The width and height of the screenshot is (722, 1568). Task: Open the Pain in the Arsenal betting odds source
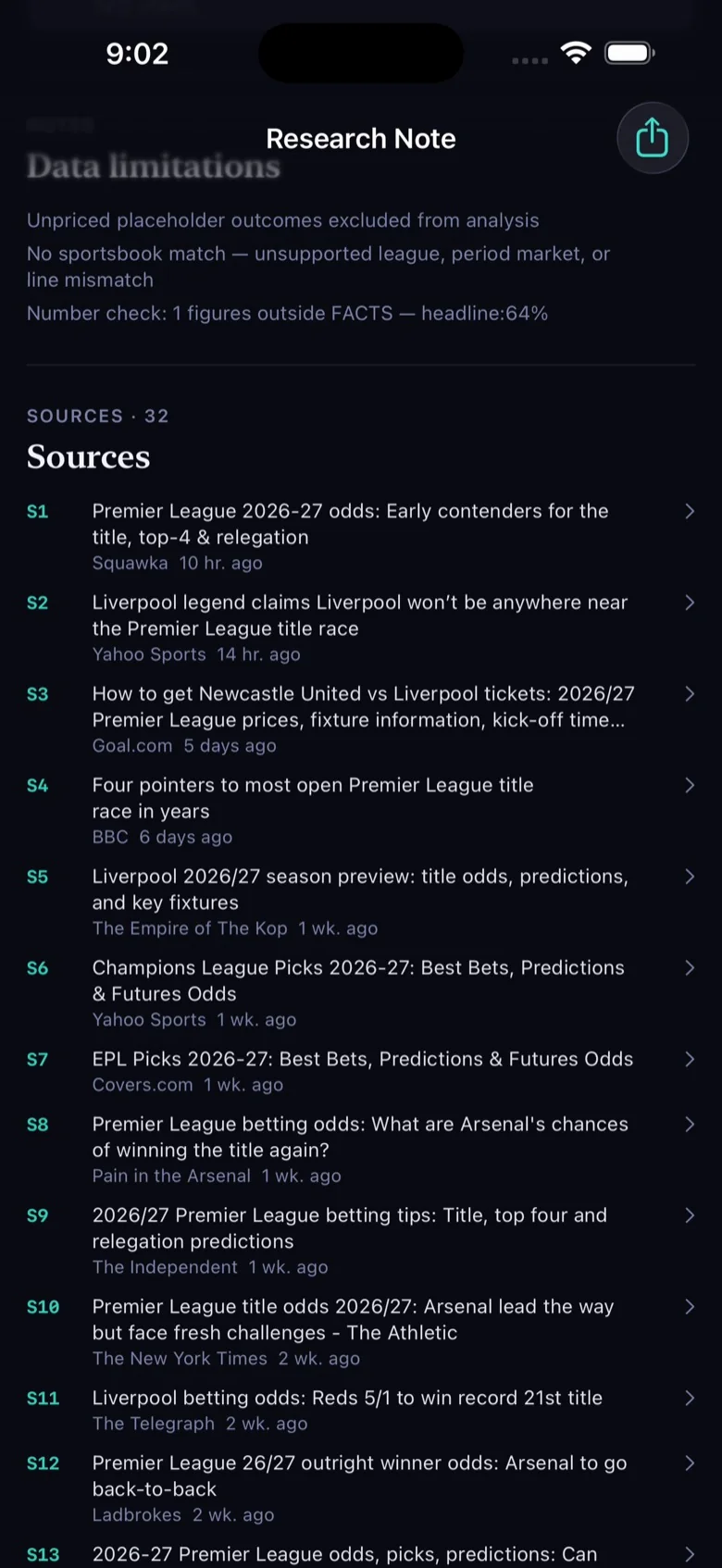tap(361, 1150)
